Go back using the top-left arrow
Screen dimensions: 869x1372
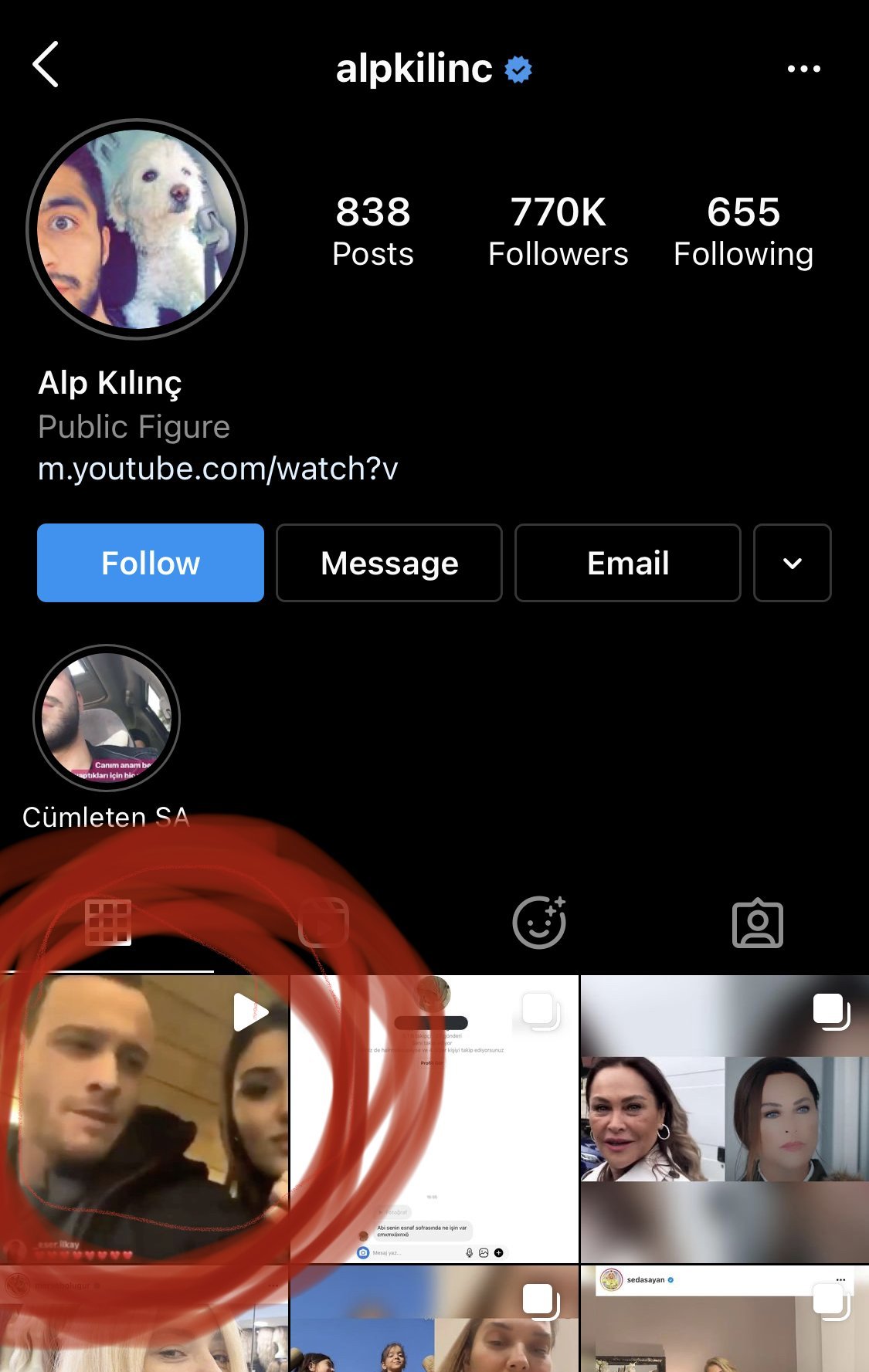coord(46,65)
